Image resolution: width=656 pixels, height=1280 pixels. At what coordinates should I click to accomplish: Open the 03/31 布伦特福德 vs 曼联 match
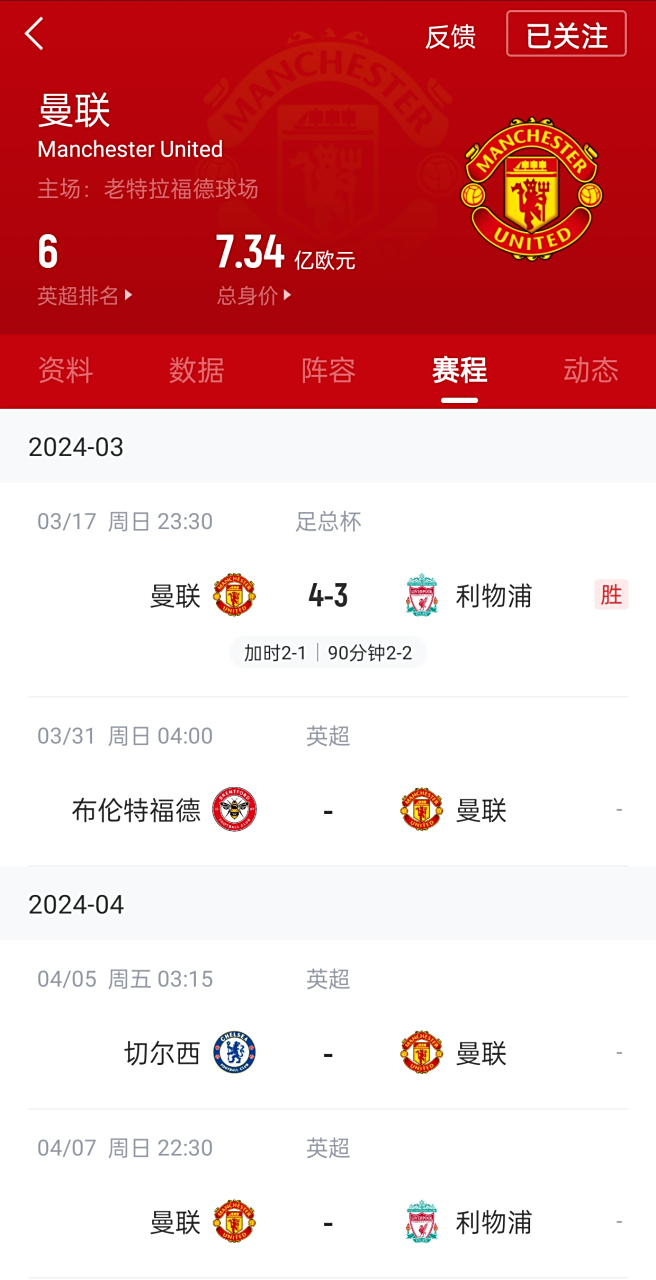tap(328, 810)
